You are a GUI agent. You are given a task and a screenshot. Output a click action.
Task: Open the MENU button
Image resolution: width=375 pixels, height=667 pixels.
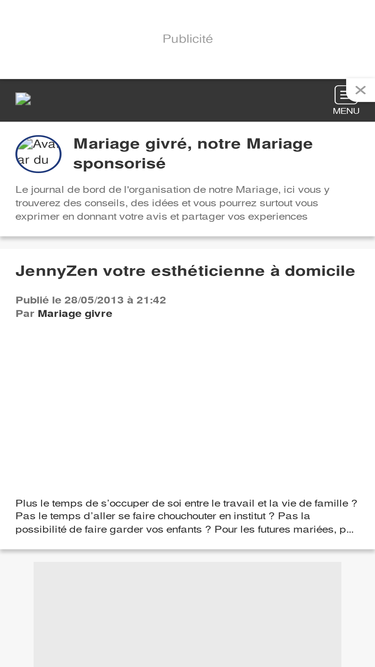coord(345,100)
